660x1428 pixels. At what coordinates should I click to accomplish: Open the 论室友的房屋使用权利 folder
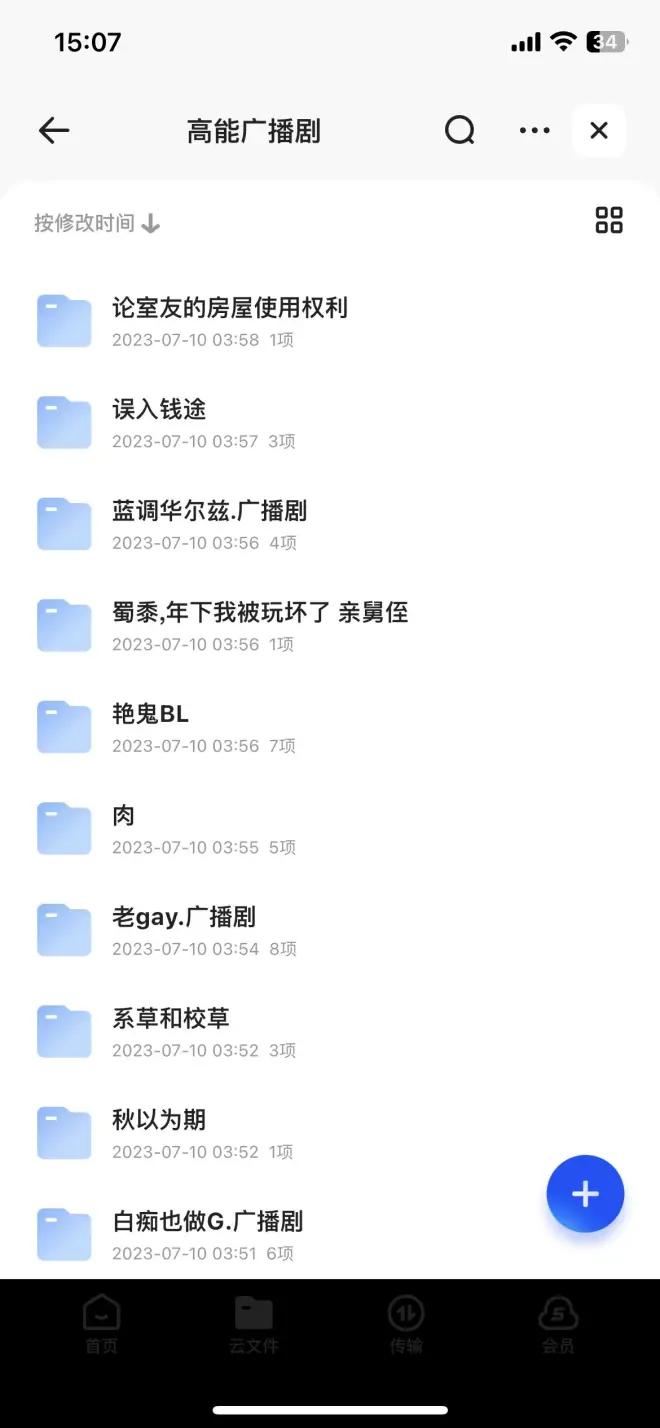pos(230,320)
